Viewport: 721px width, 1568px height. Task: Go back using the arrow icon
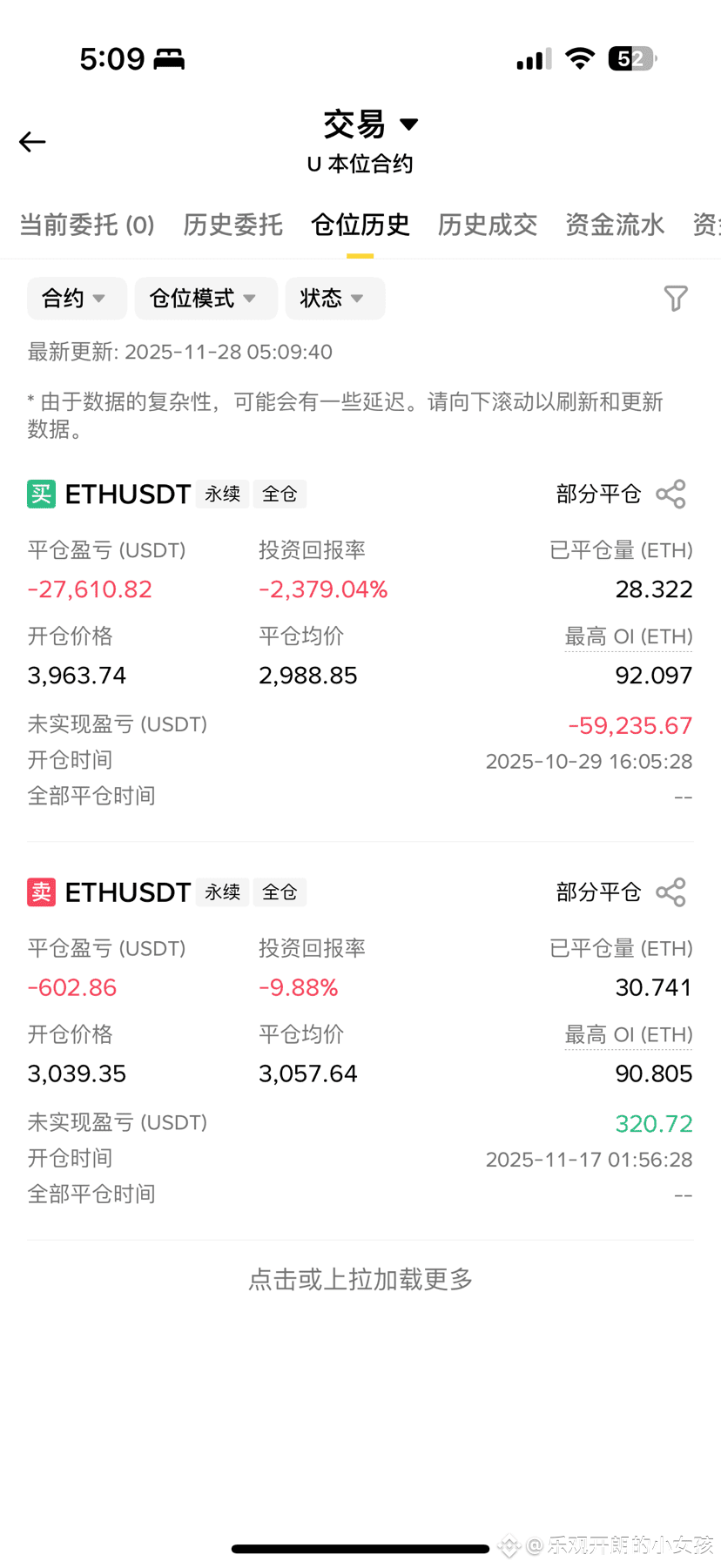click(32, 142)
